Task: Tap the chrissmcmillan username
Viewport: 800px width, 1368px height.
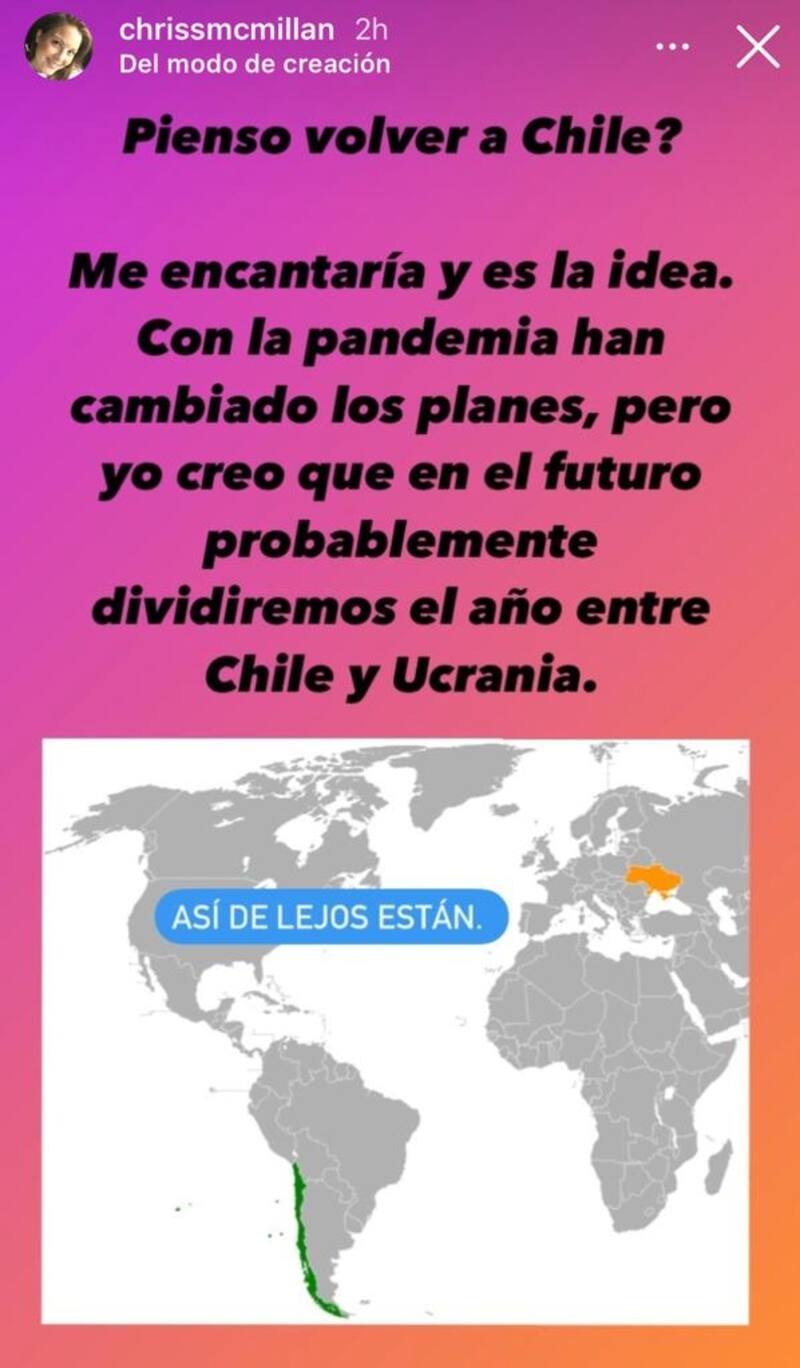Action: pyautogui.click(x=226, y=30)
